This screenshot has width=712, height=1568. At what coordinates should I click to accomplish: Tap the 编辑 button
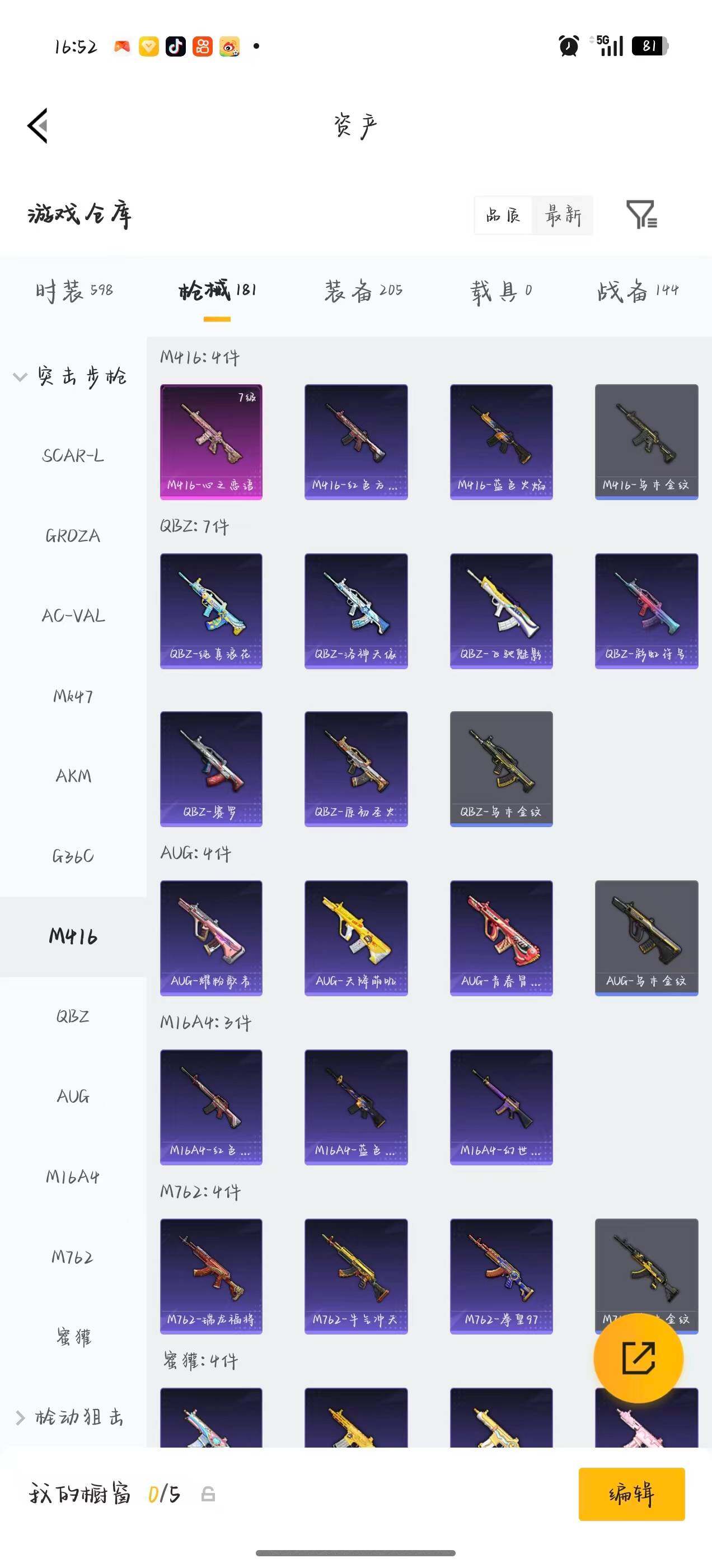pyautogui.click(x=631, y=1494)
